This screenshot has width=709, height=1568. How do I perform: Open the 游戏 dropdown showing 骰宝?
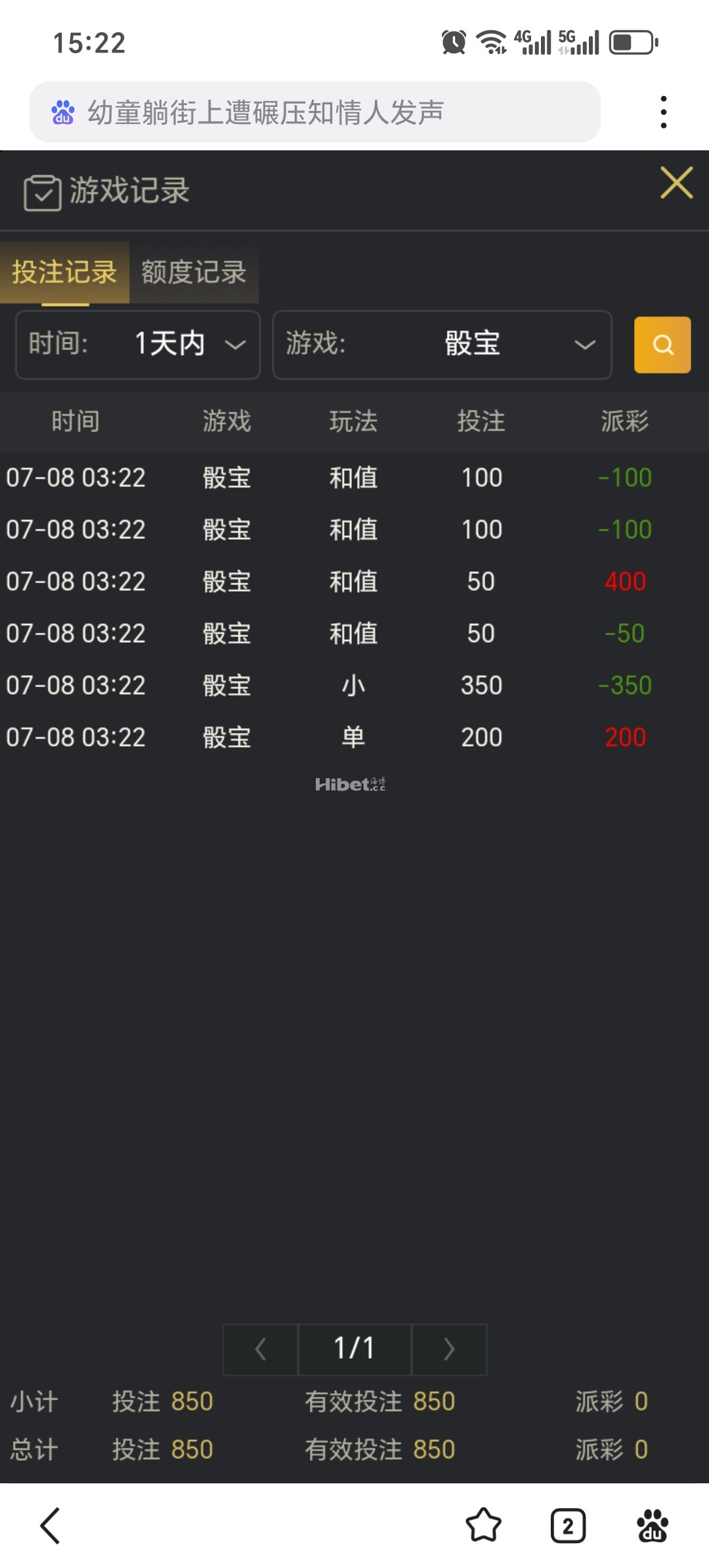(x=442, y=344)
